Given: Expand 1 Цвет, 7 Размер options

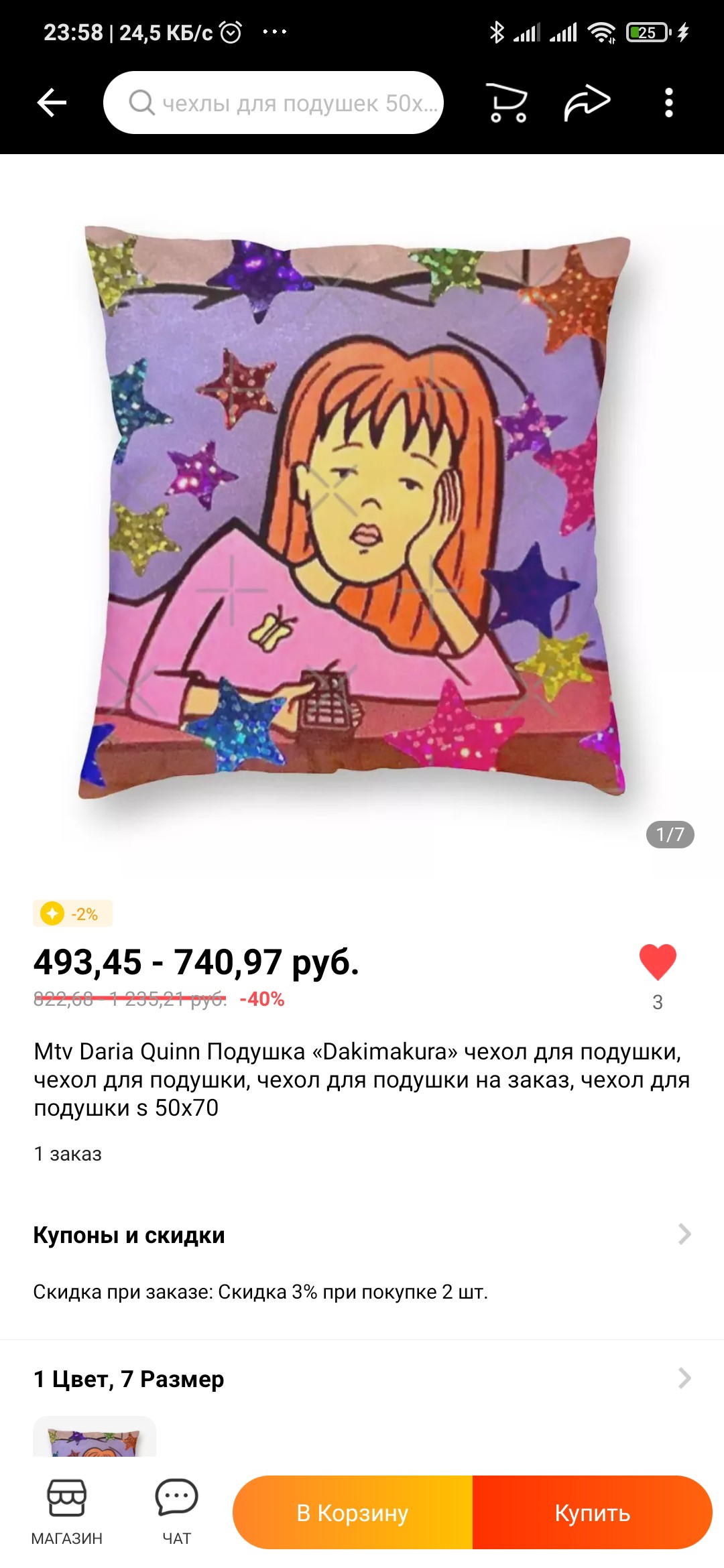Looking at the screenshot, I should pyautogui.click(x=362, y=1378).
